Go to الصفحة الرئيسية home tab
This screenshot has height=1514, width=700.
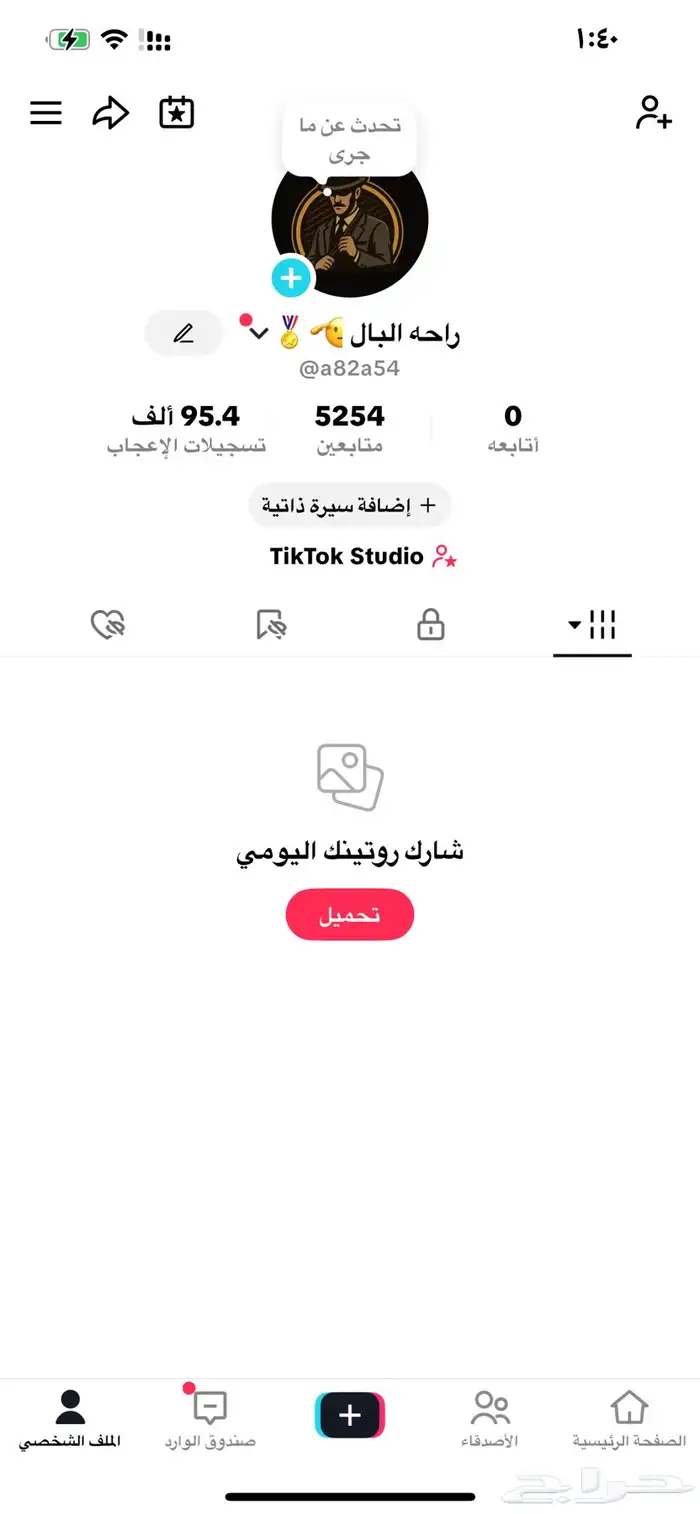pyautogui.click(x=629, y=1420)
